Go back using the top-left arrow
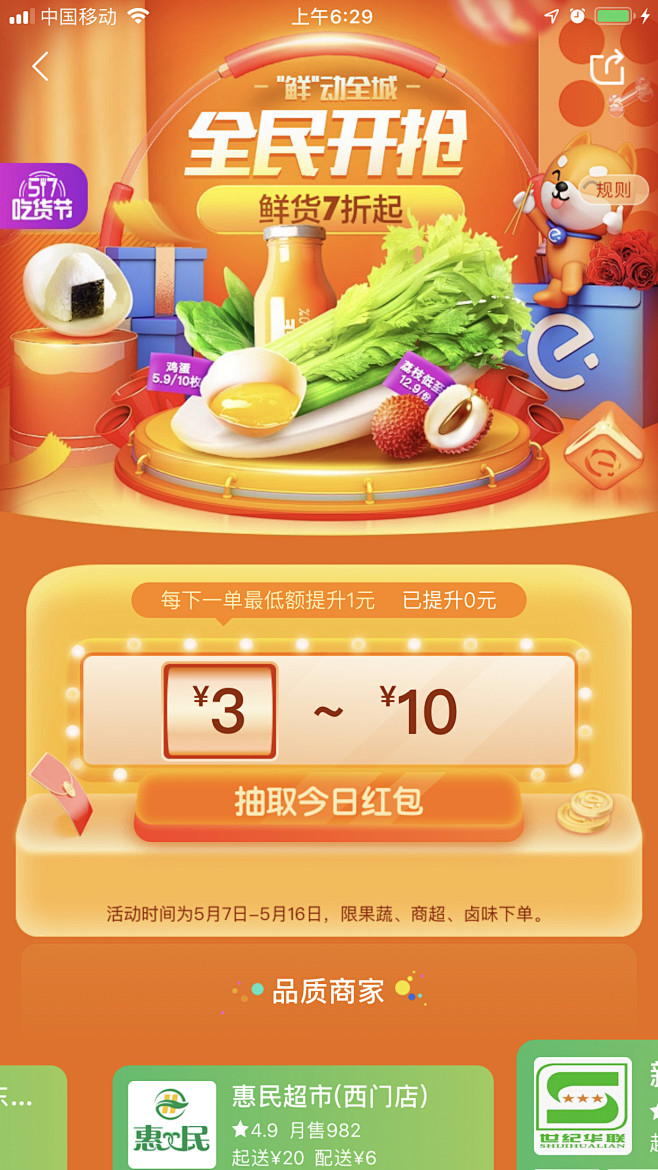This screenshot has height=1170, width=658. [x=41, y=67]
